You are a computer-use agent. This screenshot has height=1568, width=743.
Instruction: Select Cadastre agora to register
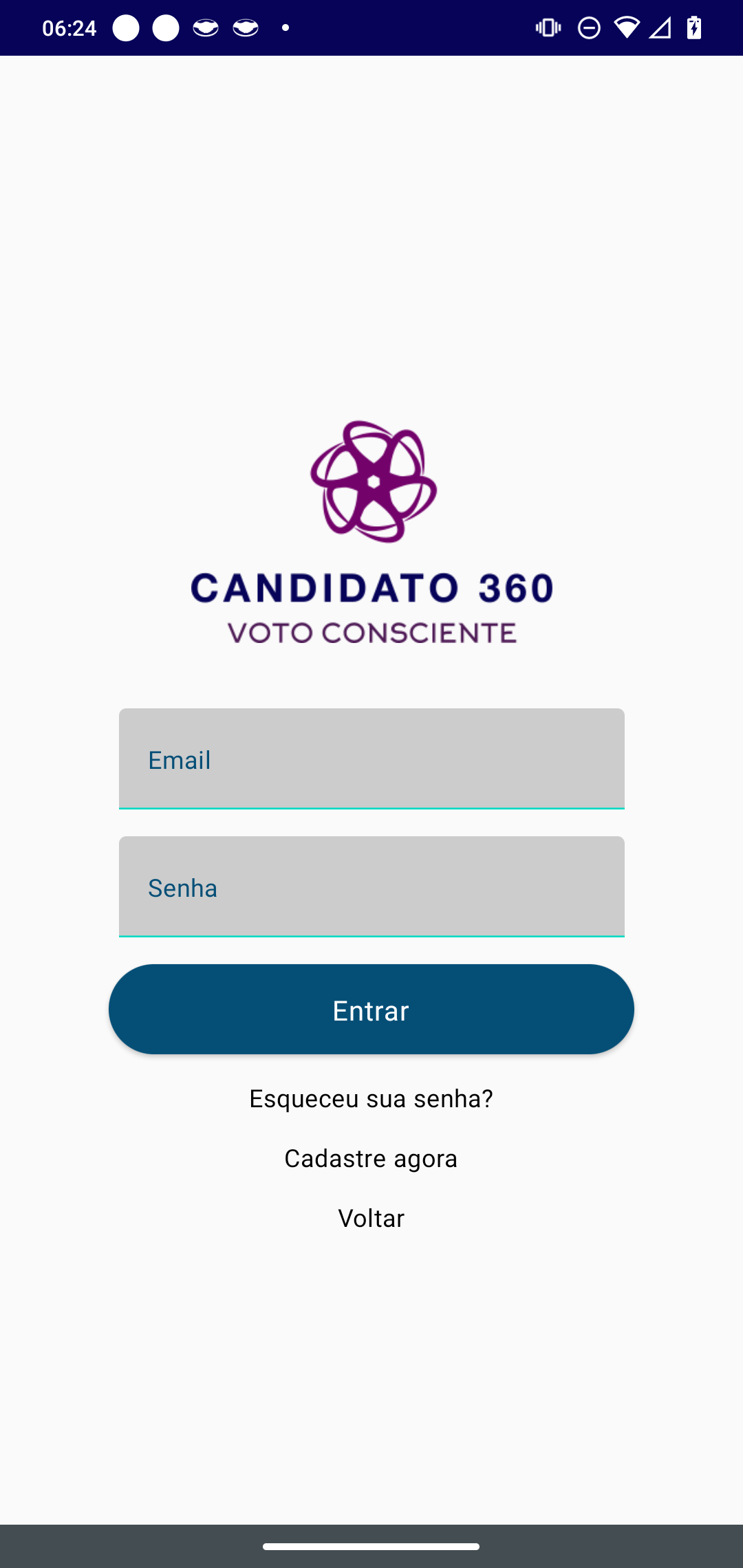(371, 1158)
